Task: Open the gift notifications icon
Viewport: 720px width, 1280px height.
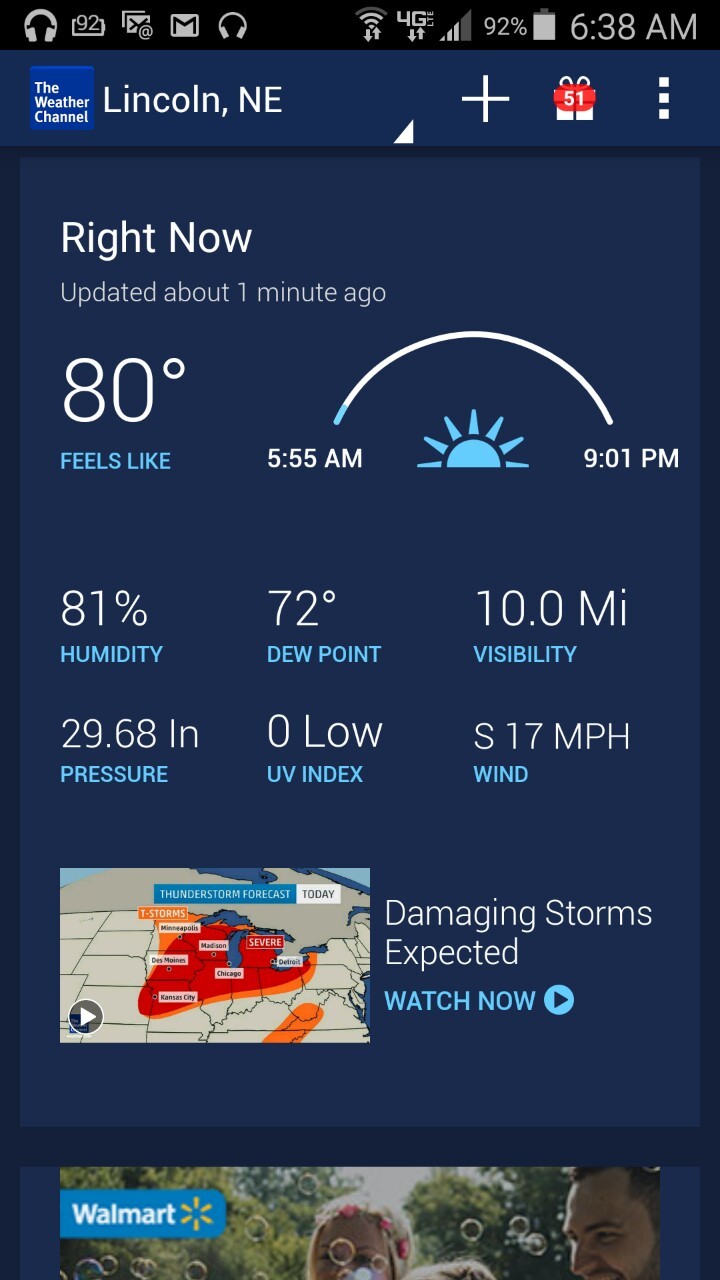Action: [574, 99]
